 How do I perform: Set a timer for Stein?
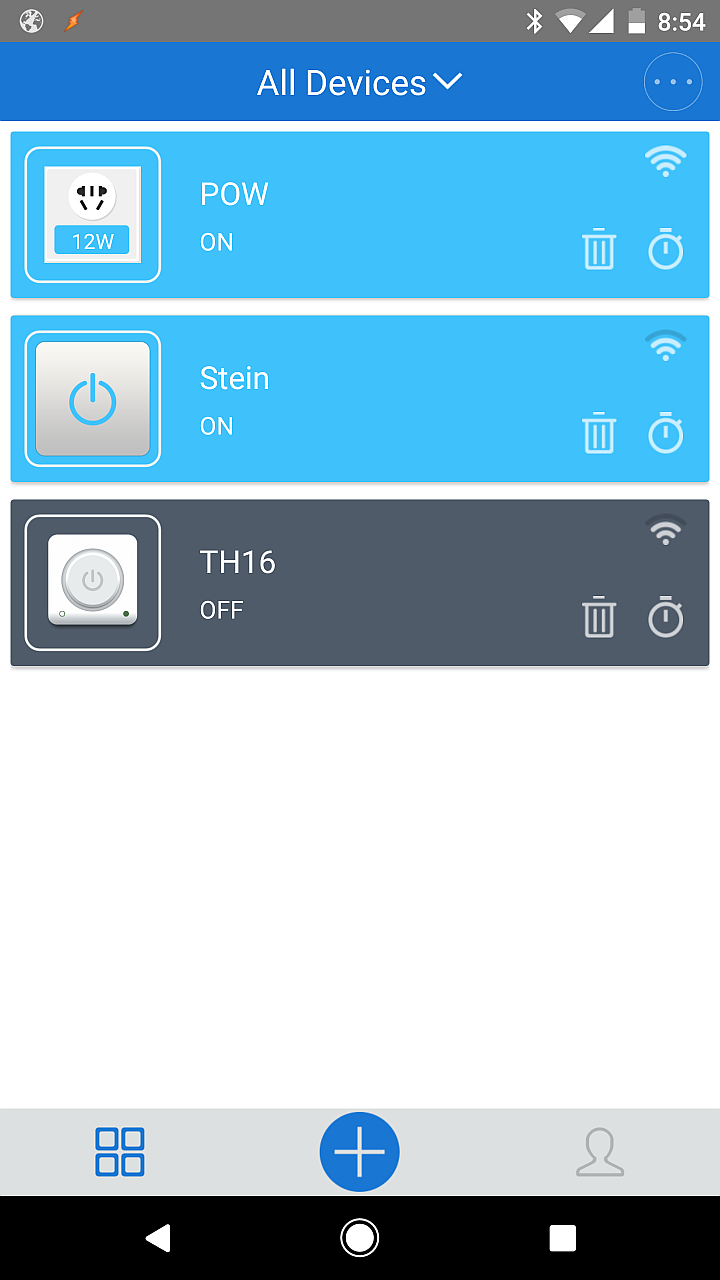666,433
